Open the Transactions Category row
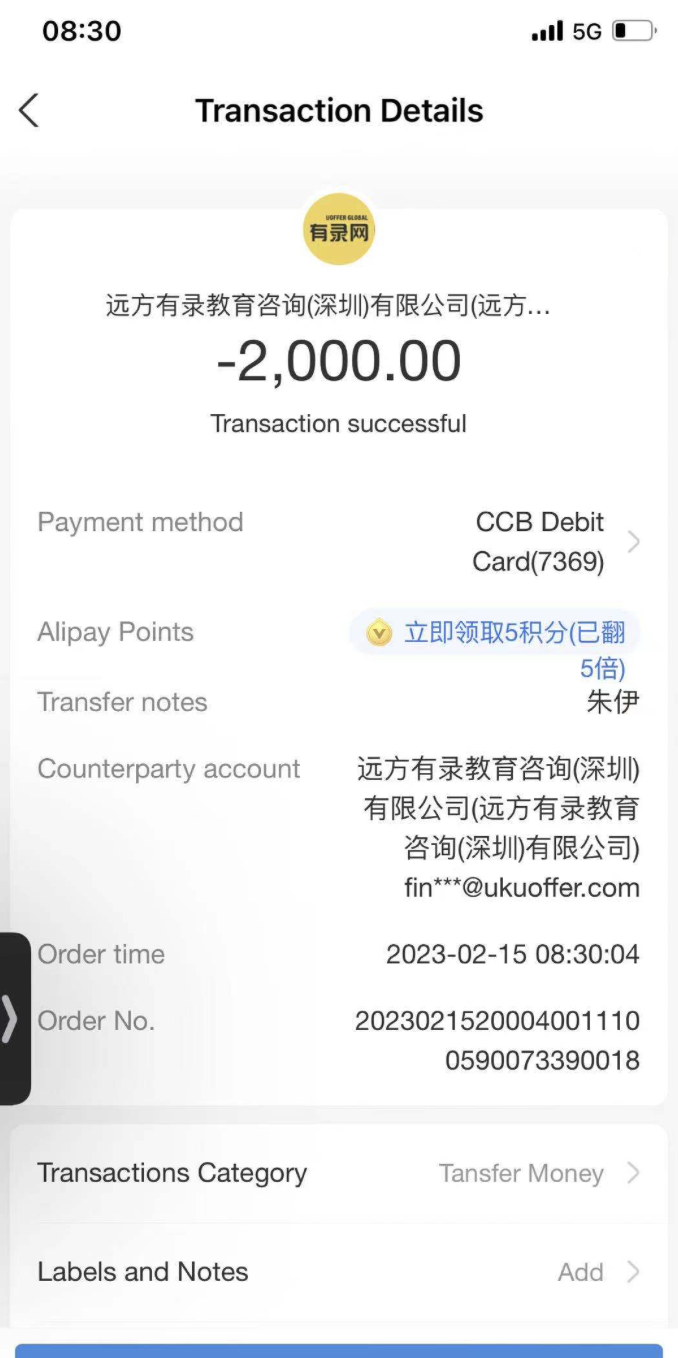This screenshot has width=678, height=1358. [x=338, y=1173]
